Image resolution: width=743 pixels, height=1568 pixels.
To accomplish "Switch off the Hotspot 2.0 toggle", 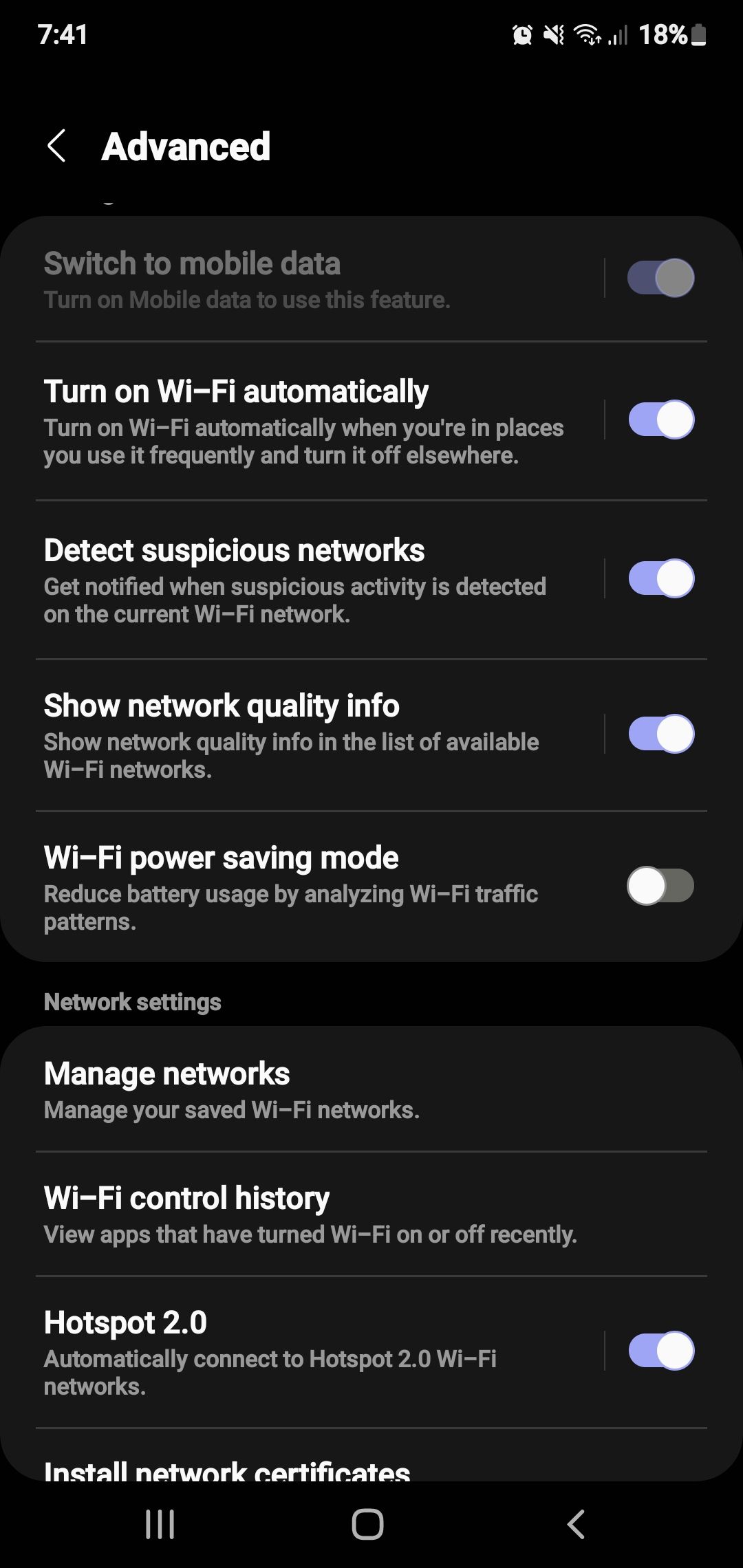I will point(660,1351).
